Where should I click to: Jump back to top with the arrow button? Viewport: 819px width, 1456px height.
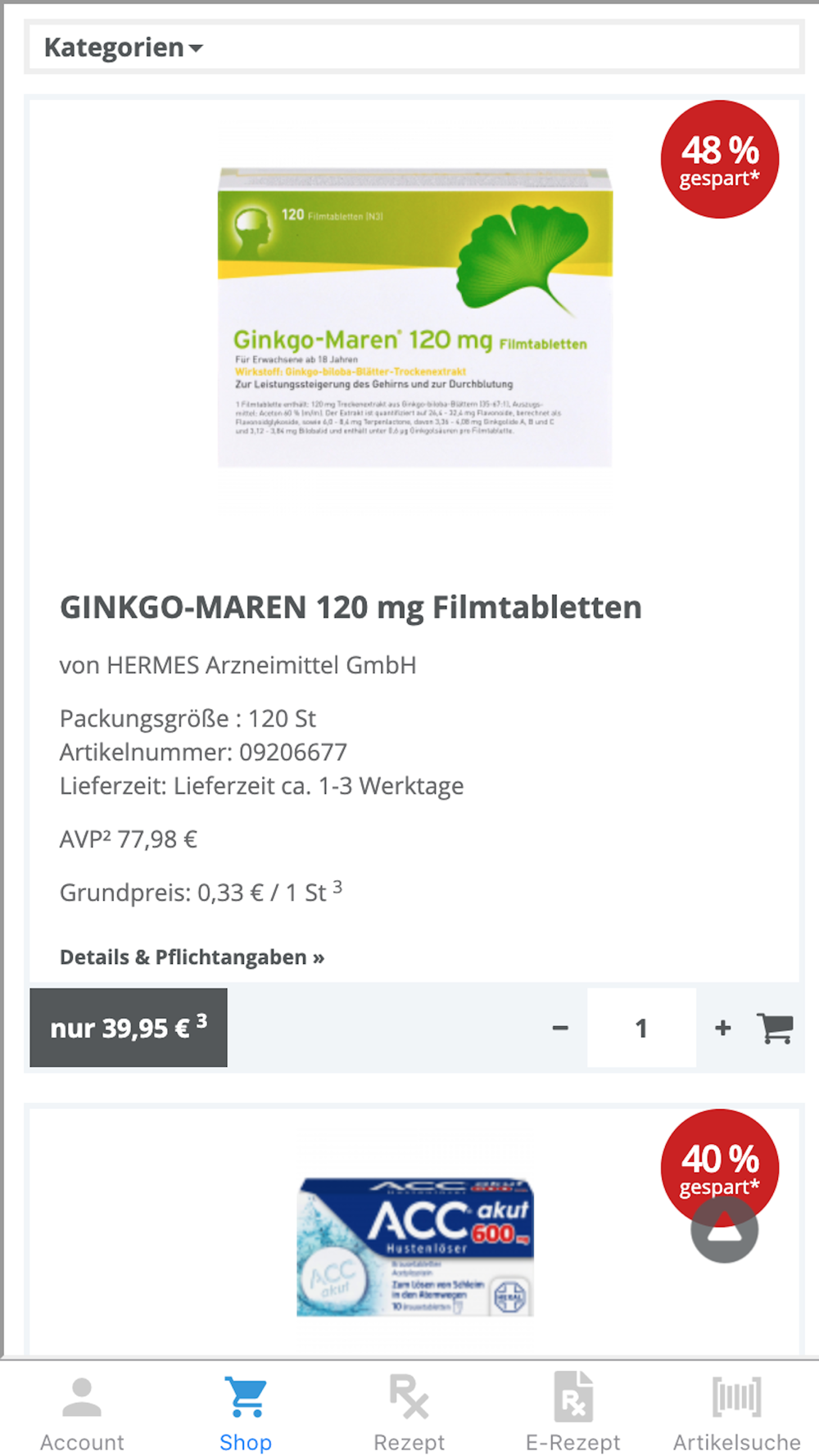(x=724, y=1229)
